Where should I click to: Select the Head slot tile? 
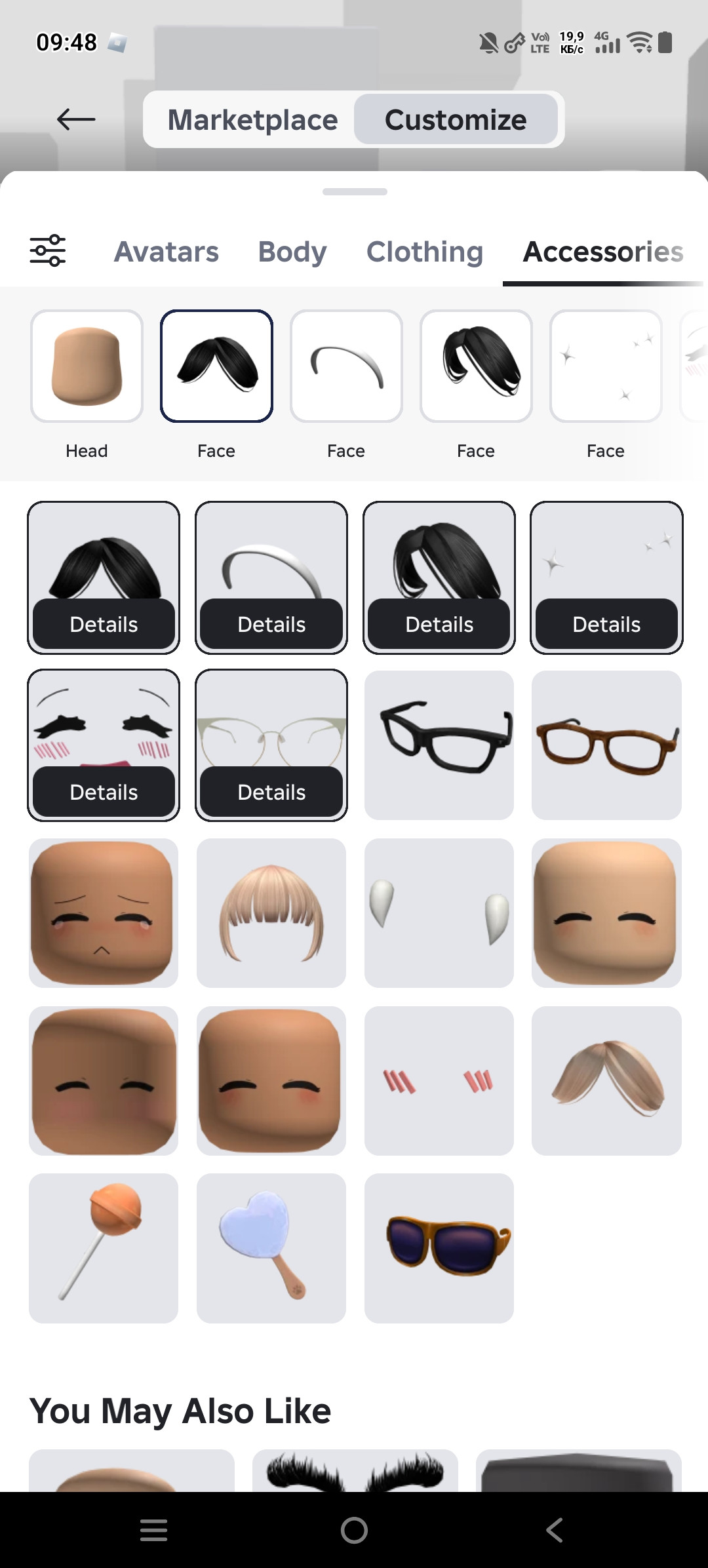point(87,366)
